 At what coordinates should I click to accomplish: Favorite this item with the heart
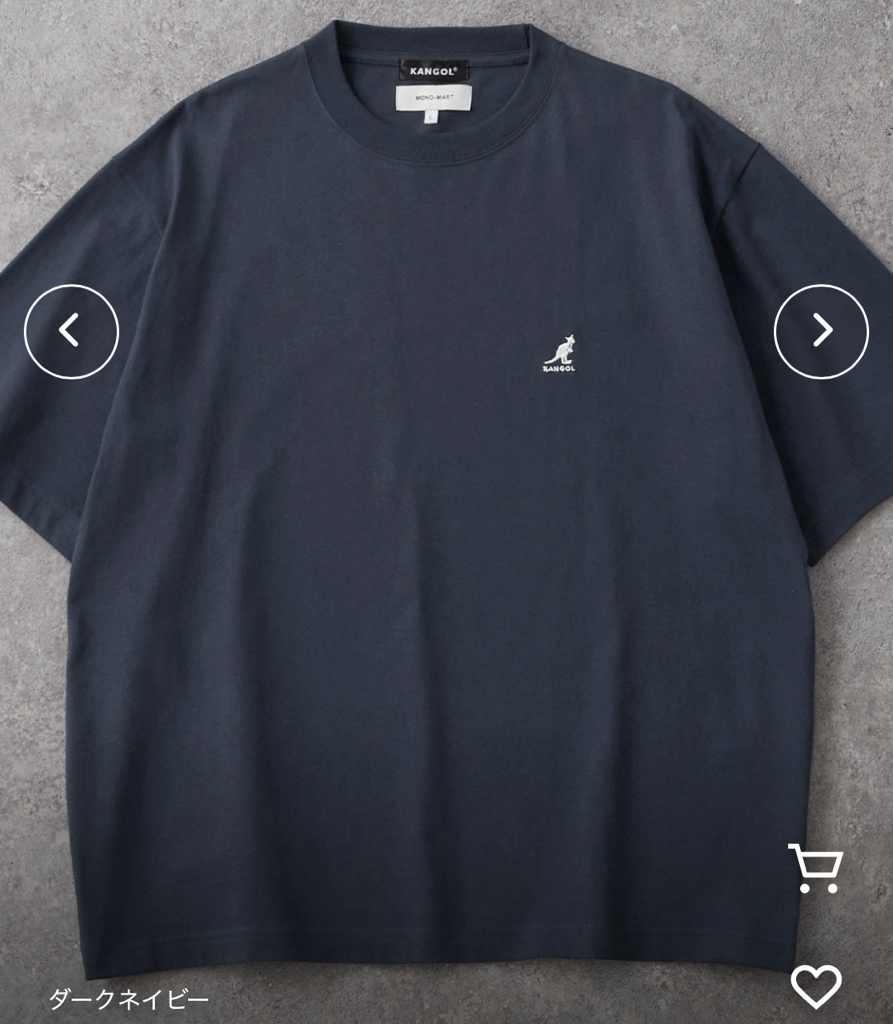click(x=816, y=986)
